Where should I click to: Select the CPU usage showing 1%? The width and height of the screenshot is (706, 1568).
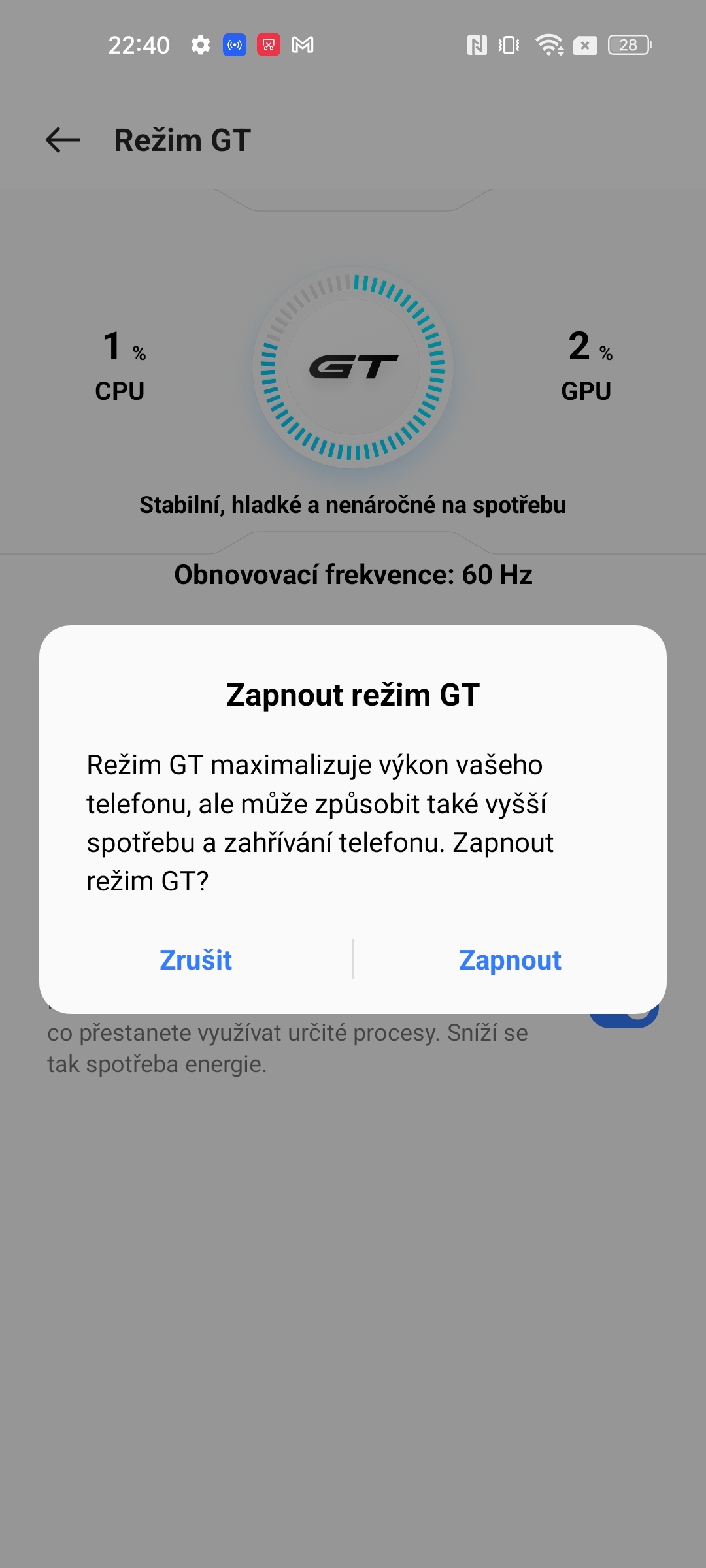click(120, 366)
